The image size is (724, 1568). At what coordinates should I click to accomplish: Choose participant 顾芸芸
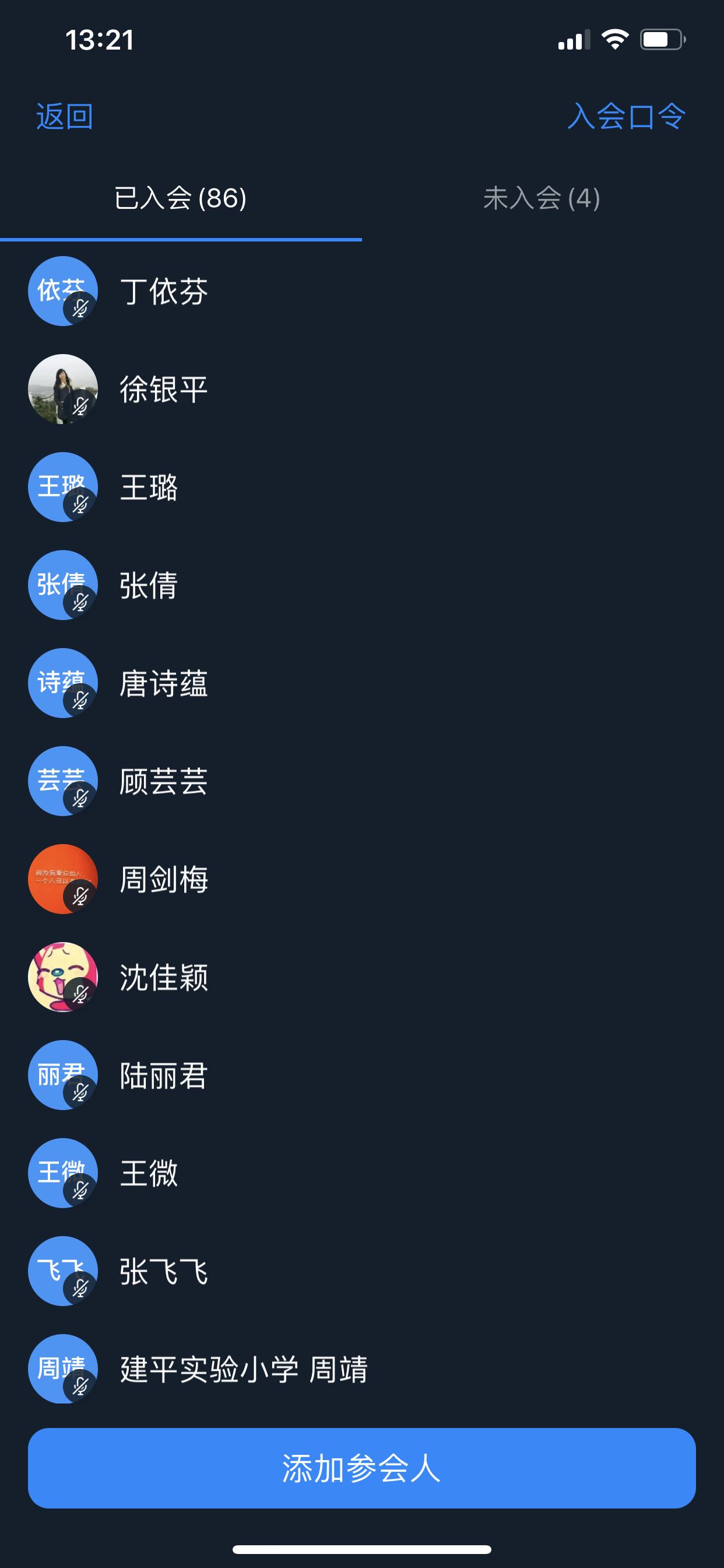pos(164,782)
